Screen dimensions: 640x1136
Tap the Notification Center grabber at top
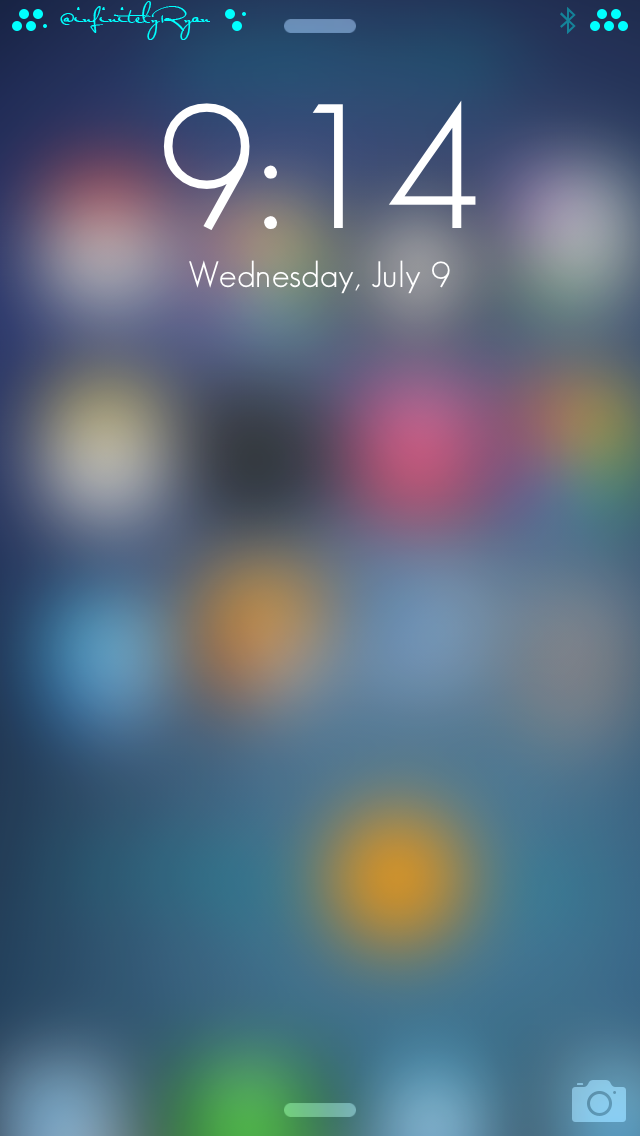320,26
